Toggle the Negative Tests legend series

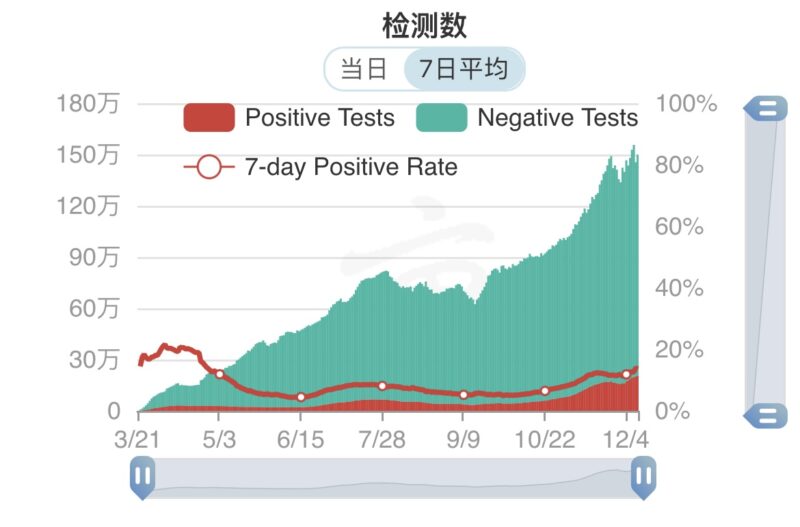tap(527, 118)
